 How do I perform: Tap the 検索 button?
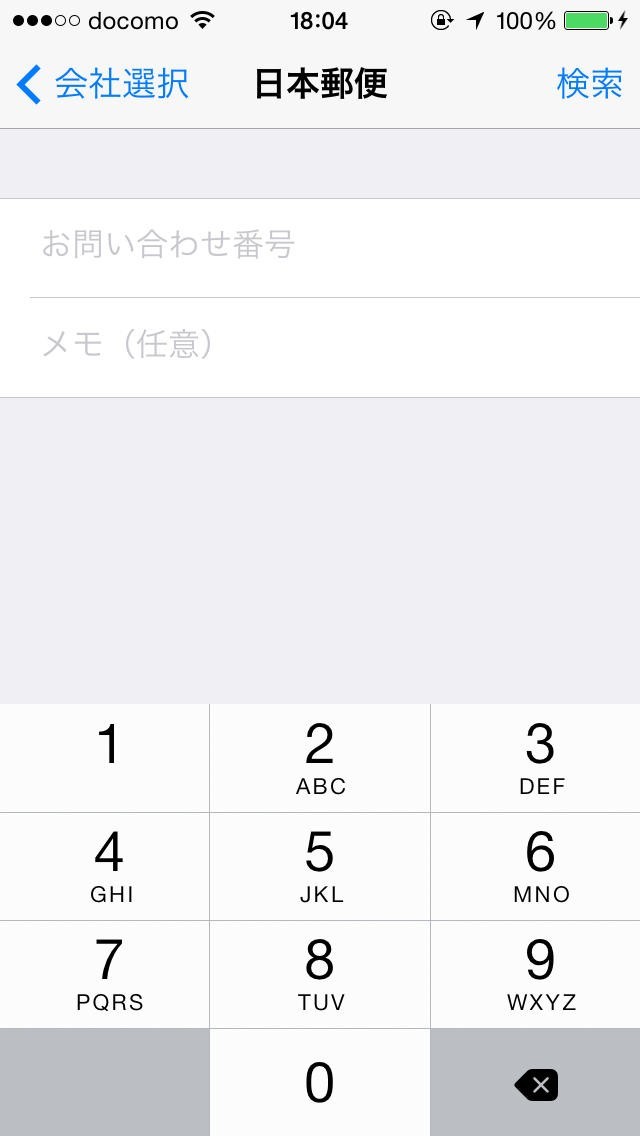(x=589, y=84)
